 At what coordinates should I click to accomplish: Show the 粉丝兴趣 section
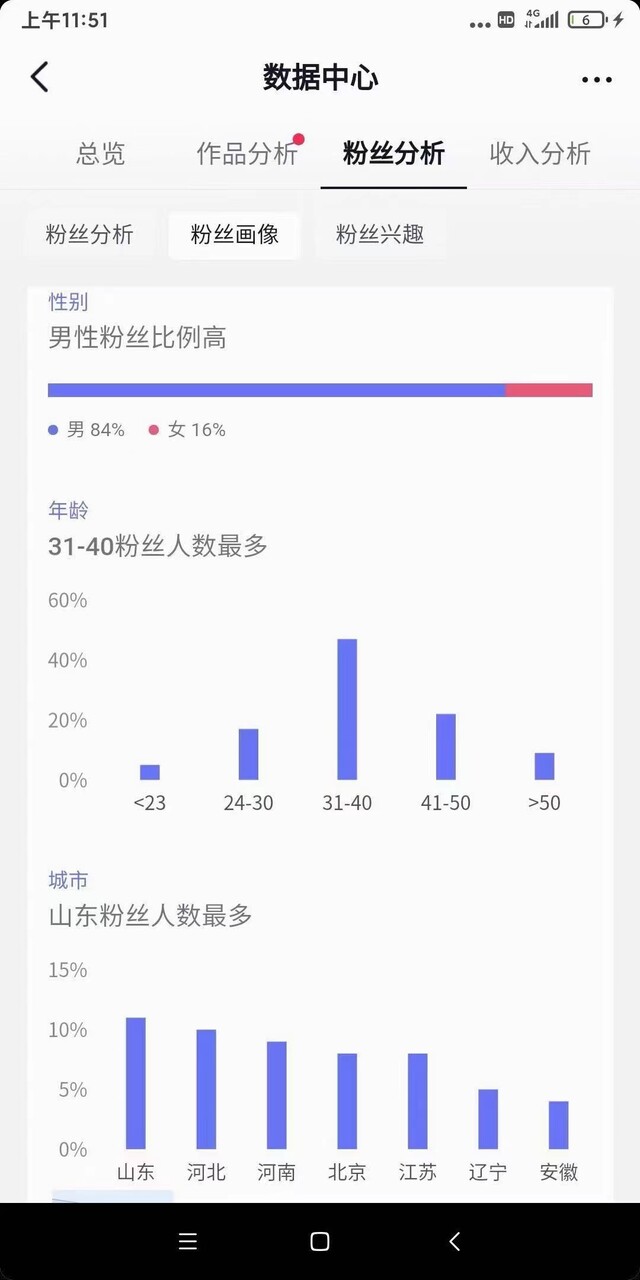tap(380, 235)
